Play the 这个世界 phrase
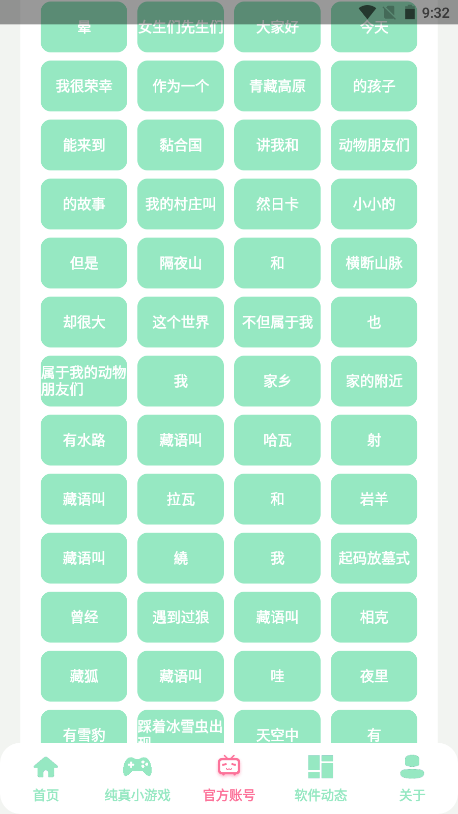The image size is (458, 814). click(x=181, y=322)
